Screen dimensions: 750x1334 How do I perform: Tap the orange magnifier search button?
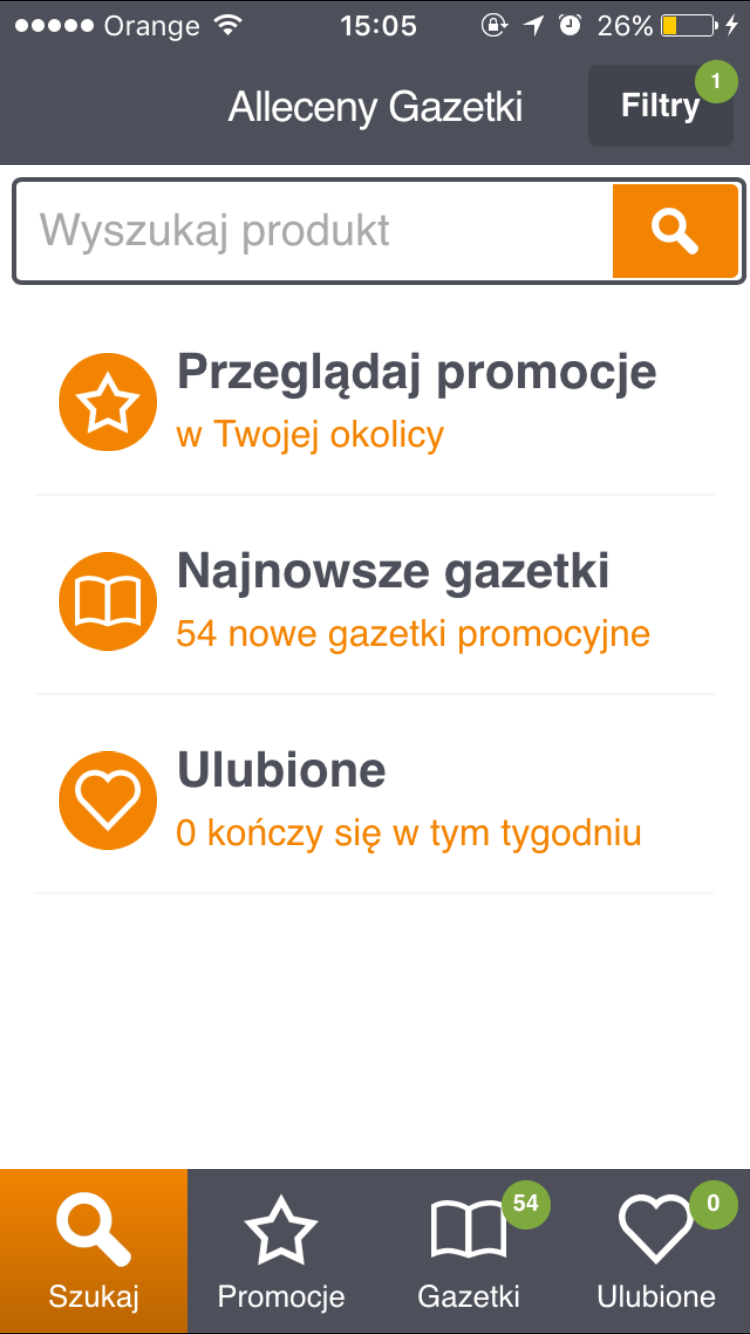[x=675, y=231]
